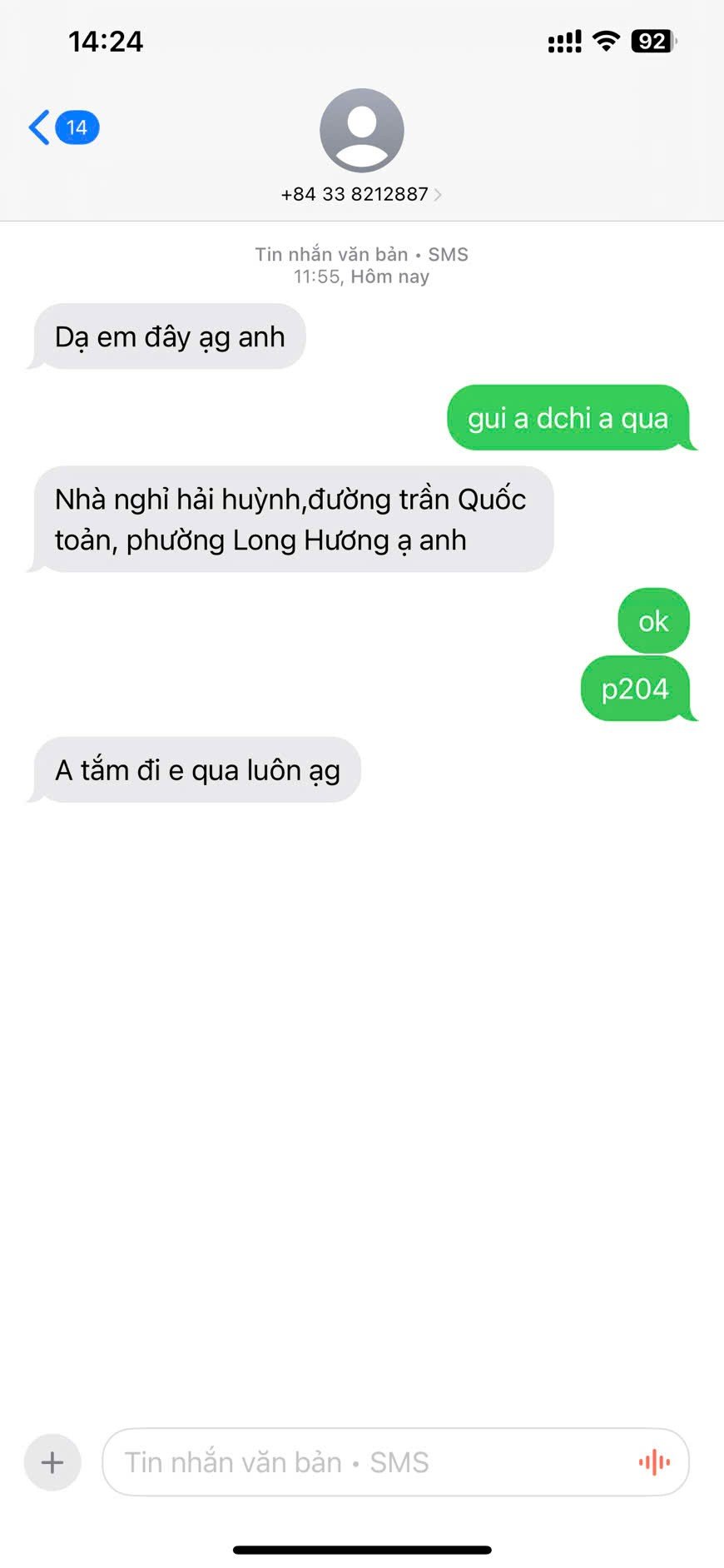Open the plus attachment menu

point(52,1462)
